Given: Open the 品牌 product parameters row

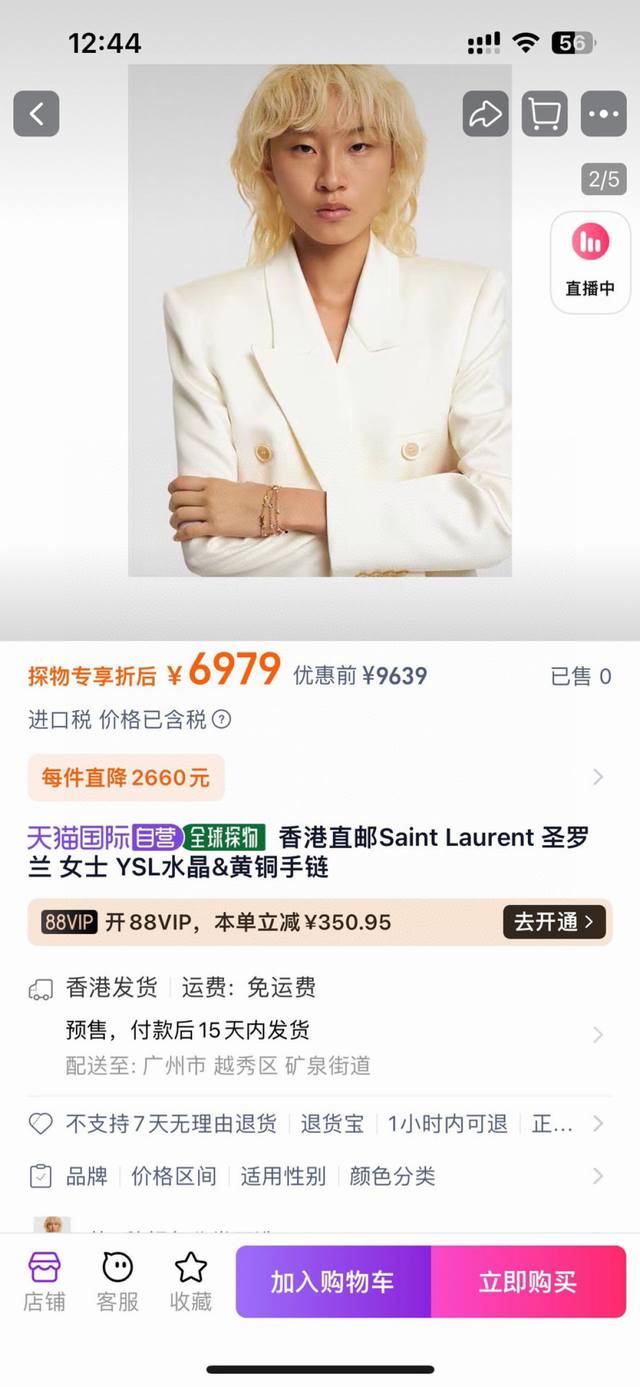Looking at the screenshot, I should point(320,1176).
